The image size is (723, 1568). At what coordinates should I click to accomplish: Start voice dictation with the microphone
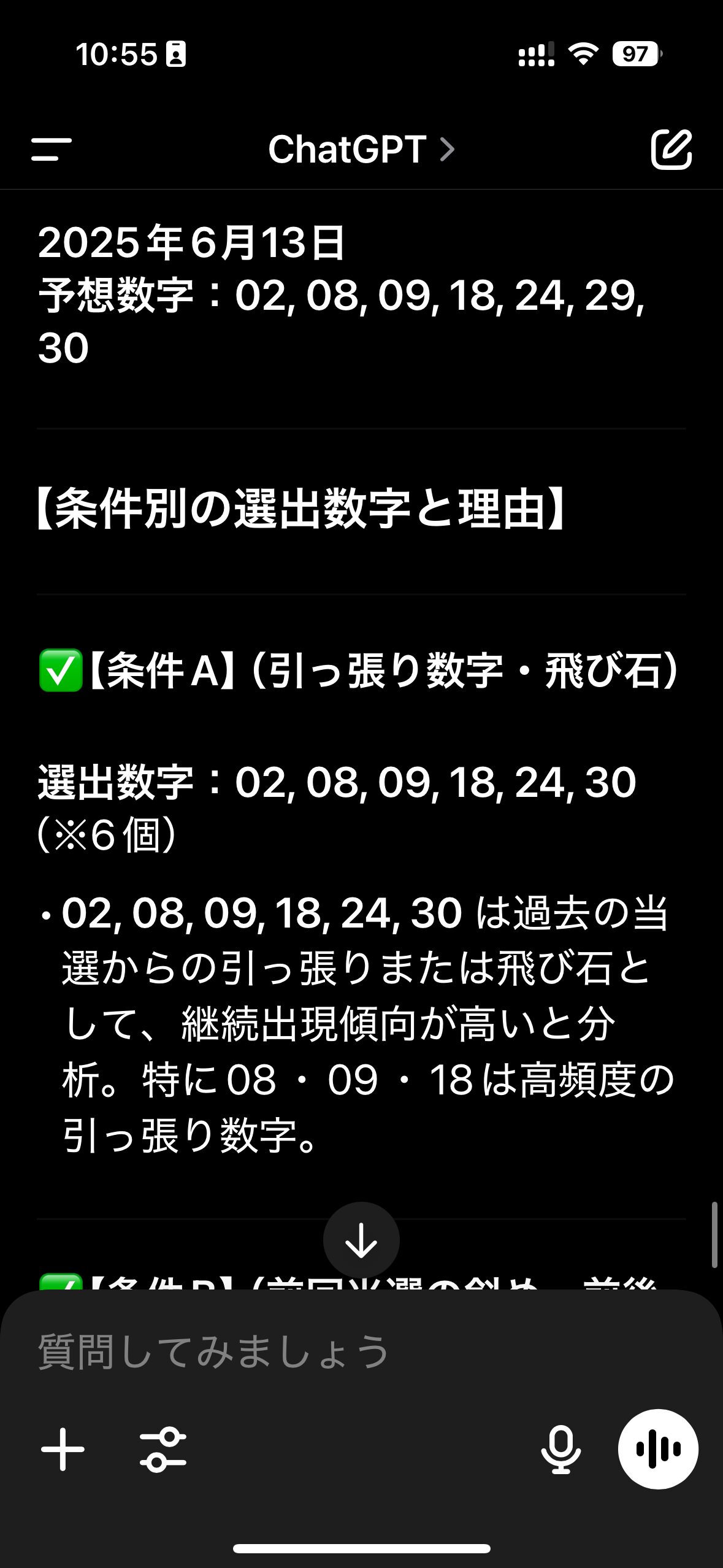tap(560, 1450)
